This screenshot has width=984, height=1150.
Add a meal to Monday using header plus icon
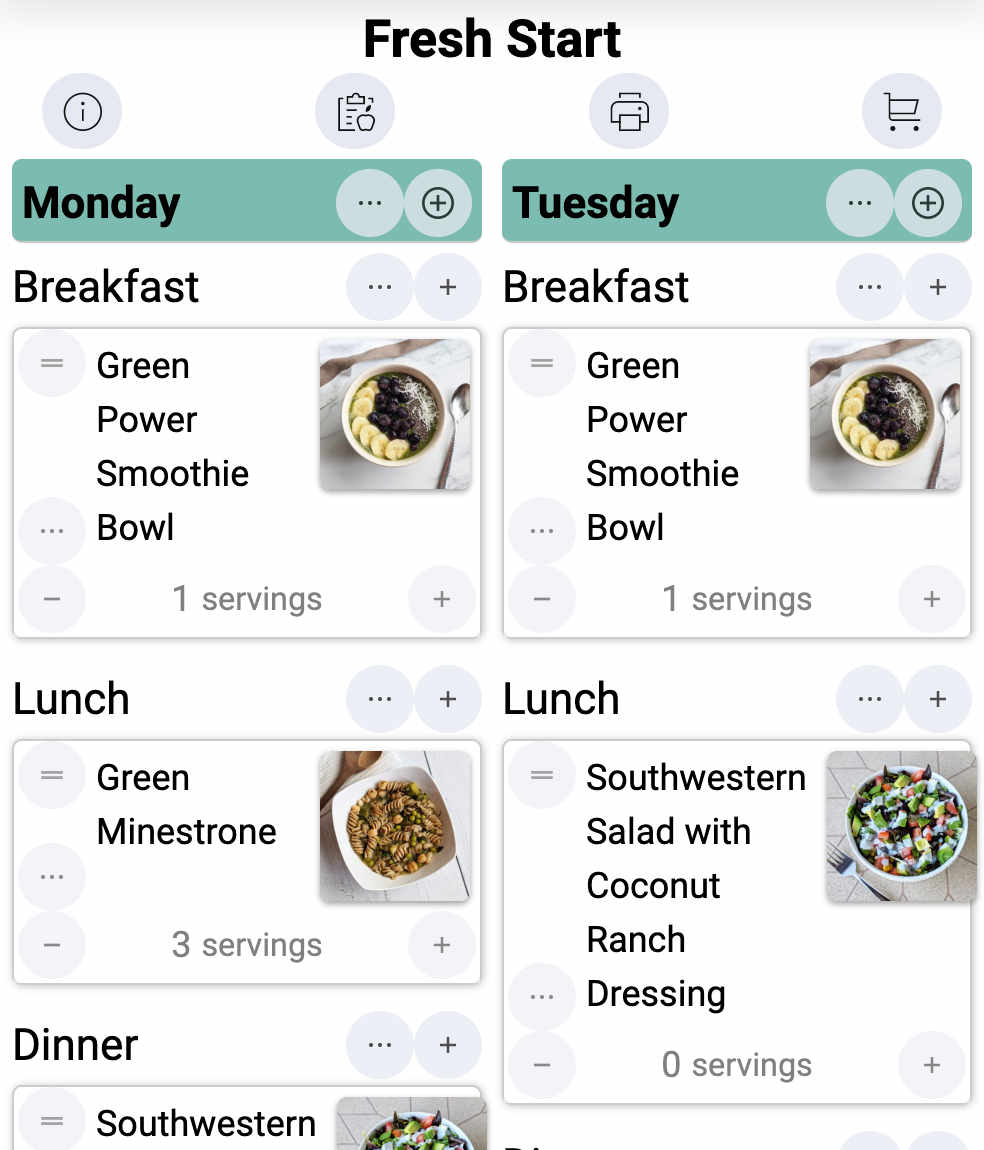(x=438, y=202)
